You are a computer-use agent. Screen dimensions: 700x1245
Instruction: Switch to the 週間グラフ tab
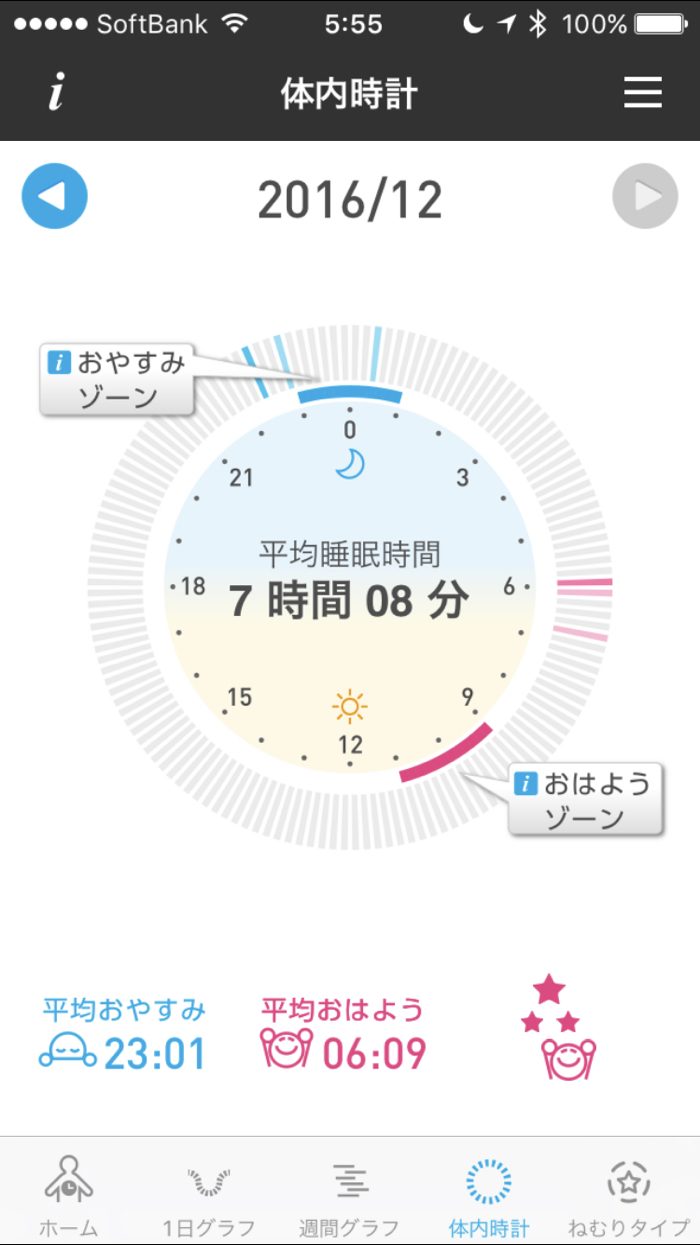coord(349,1196)
